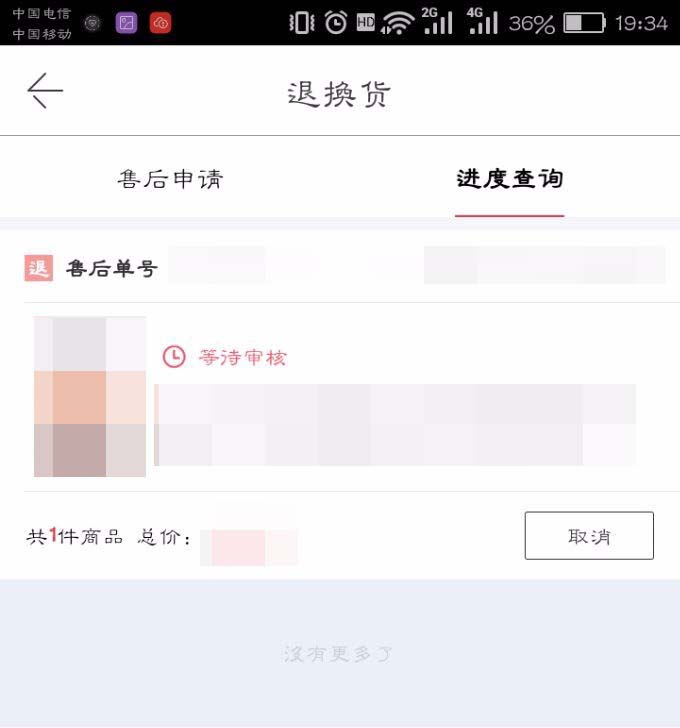Select the 进度查询 tab
Image resolution: width=680 pixels, height=728 pixels.
(x=510, y=180)
